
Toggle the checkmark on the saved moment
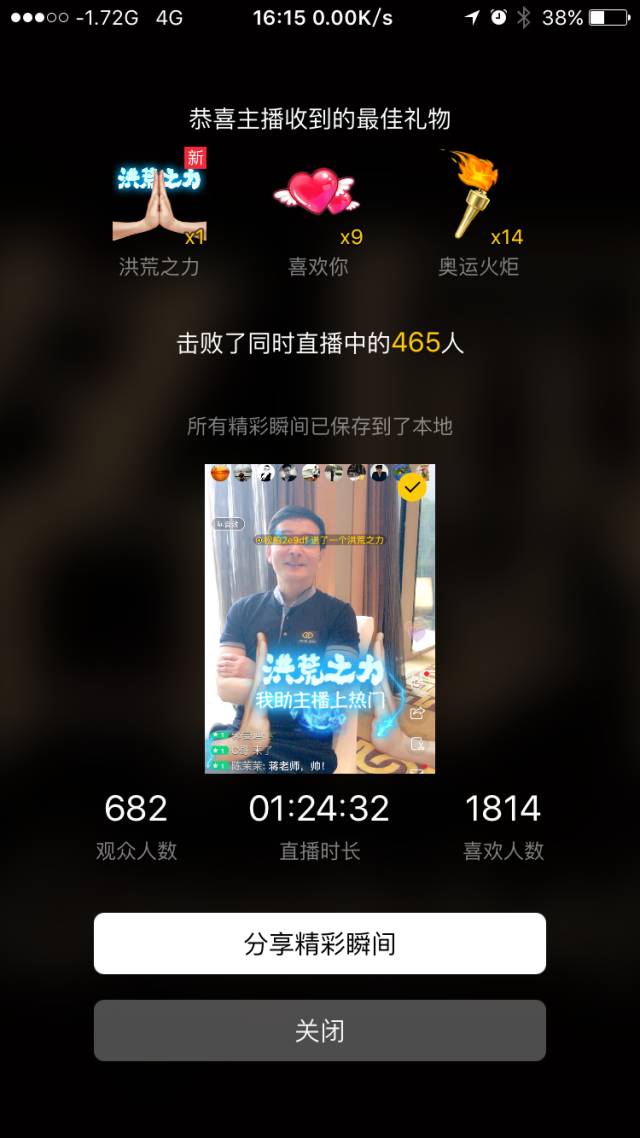click(412, 487)
